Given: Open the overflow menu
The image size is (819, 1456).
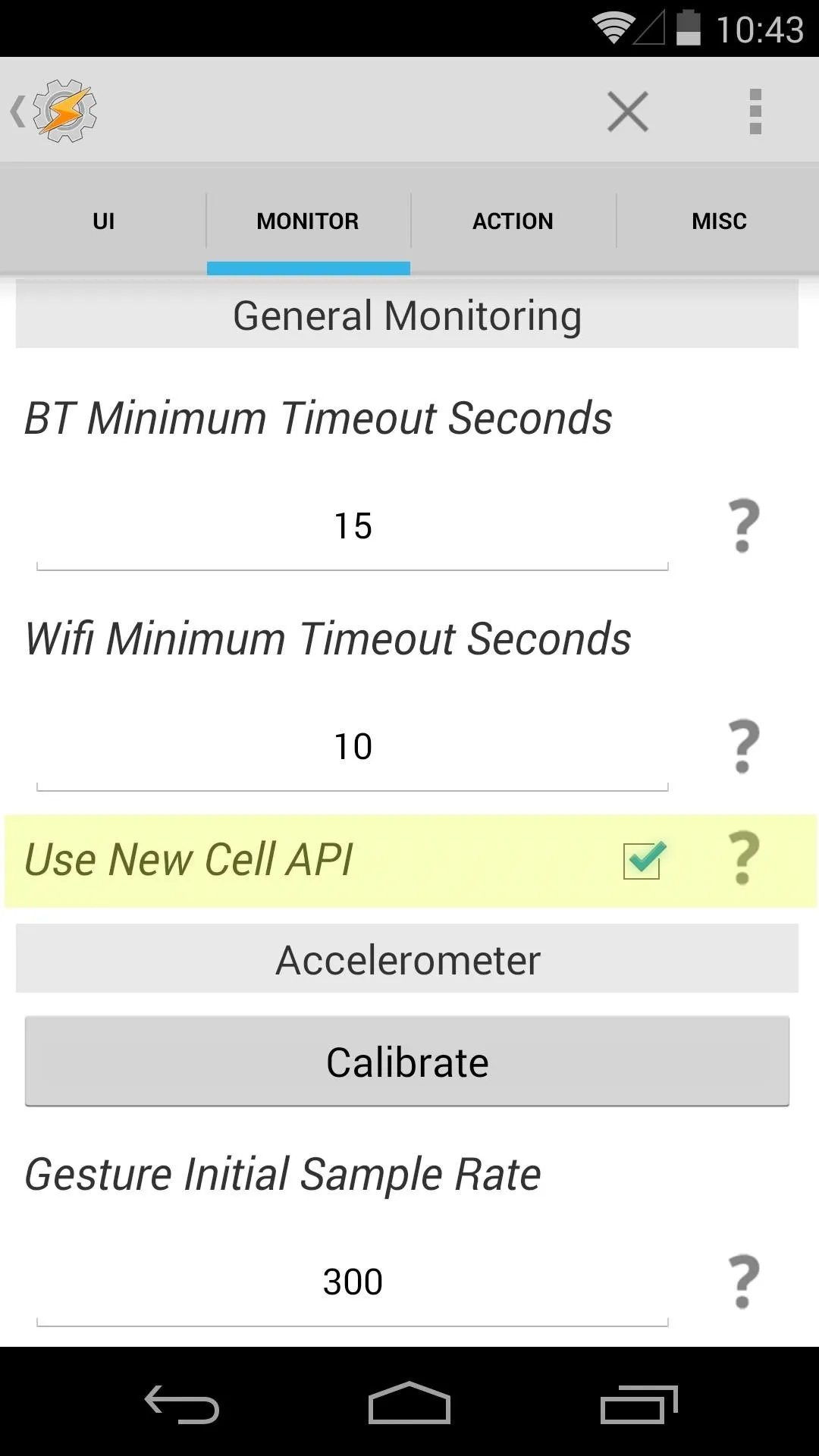Looking at the screenshot, I should point(755,111).
